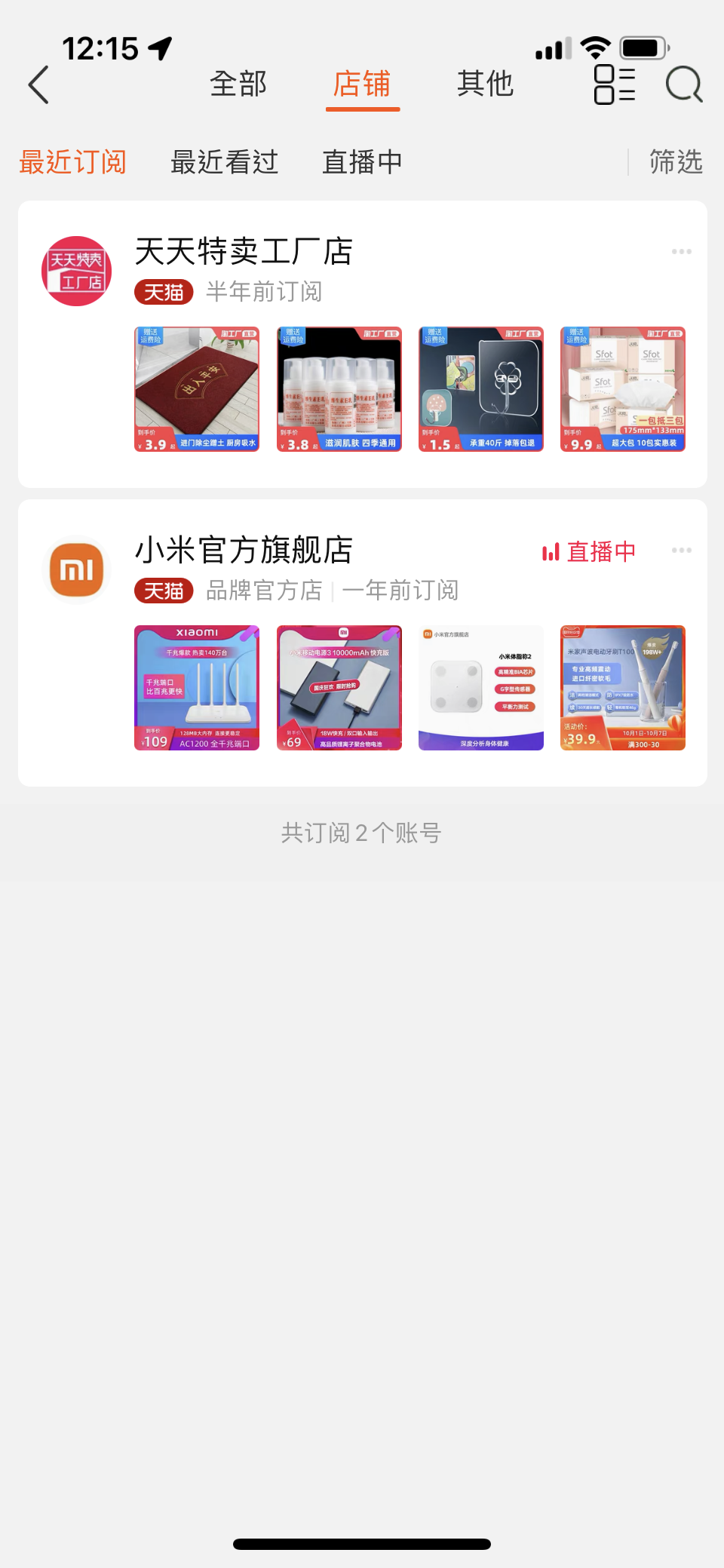Open the 小米官方旗舰店 shop
The height and width of the screenshot is (1568, 724).
click(244, 551)
